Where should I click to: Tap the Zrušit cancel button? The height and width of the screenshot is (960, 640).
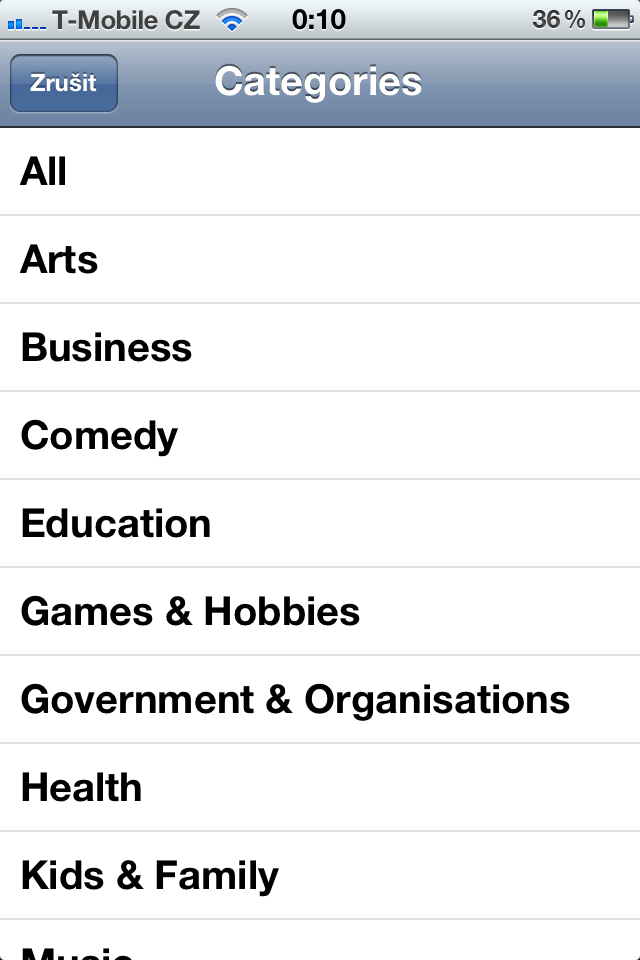click(63, 83)
